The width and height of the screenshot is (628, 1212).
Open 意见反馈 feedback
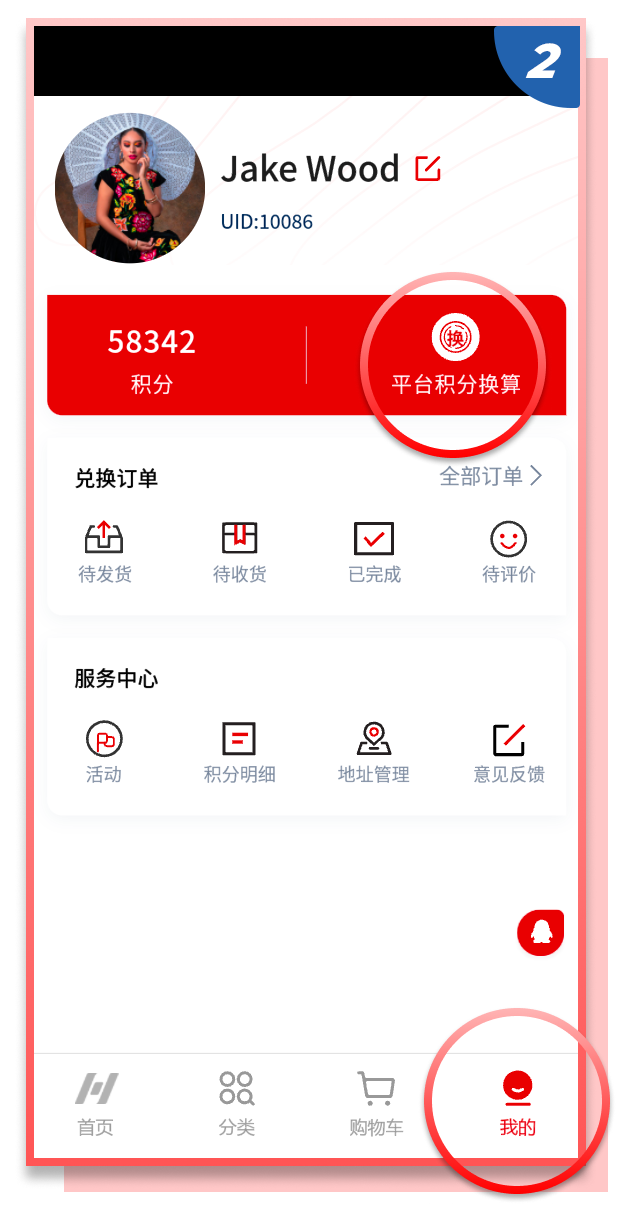[509, 751]
